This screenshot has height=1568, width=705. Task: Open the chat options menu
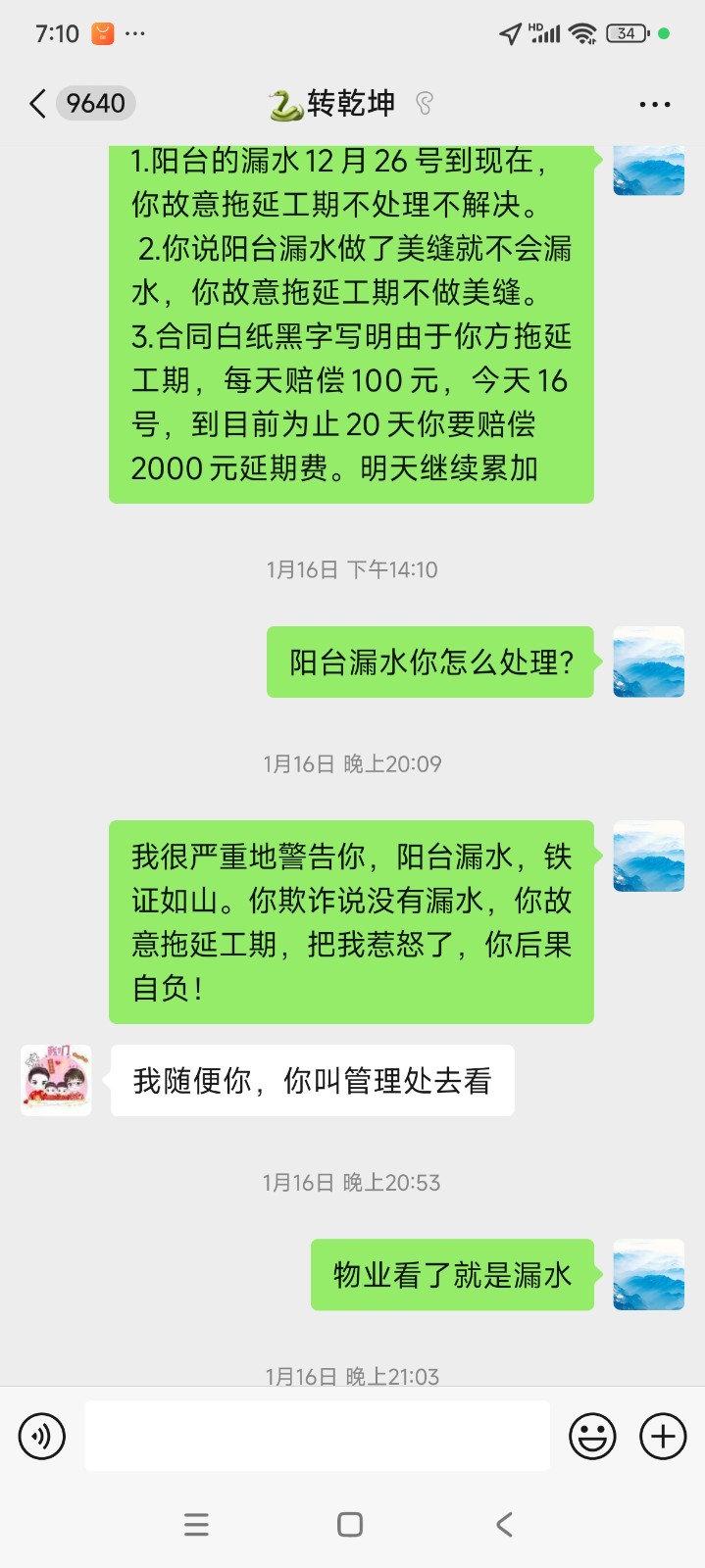coord(654,104)
